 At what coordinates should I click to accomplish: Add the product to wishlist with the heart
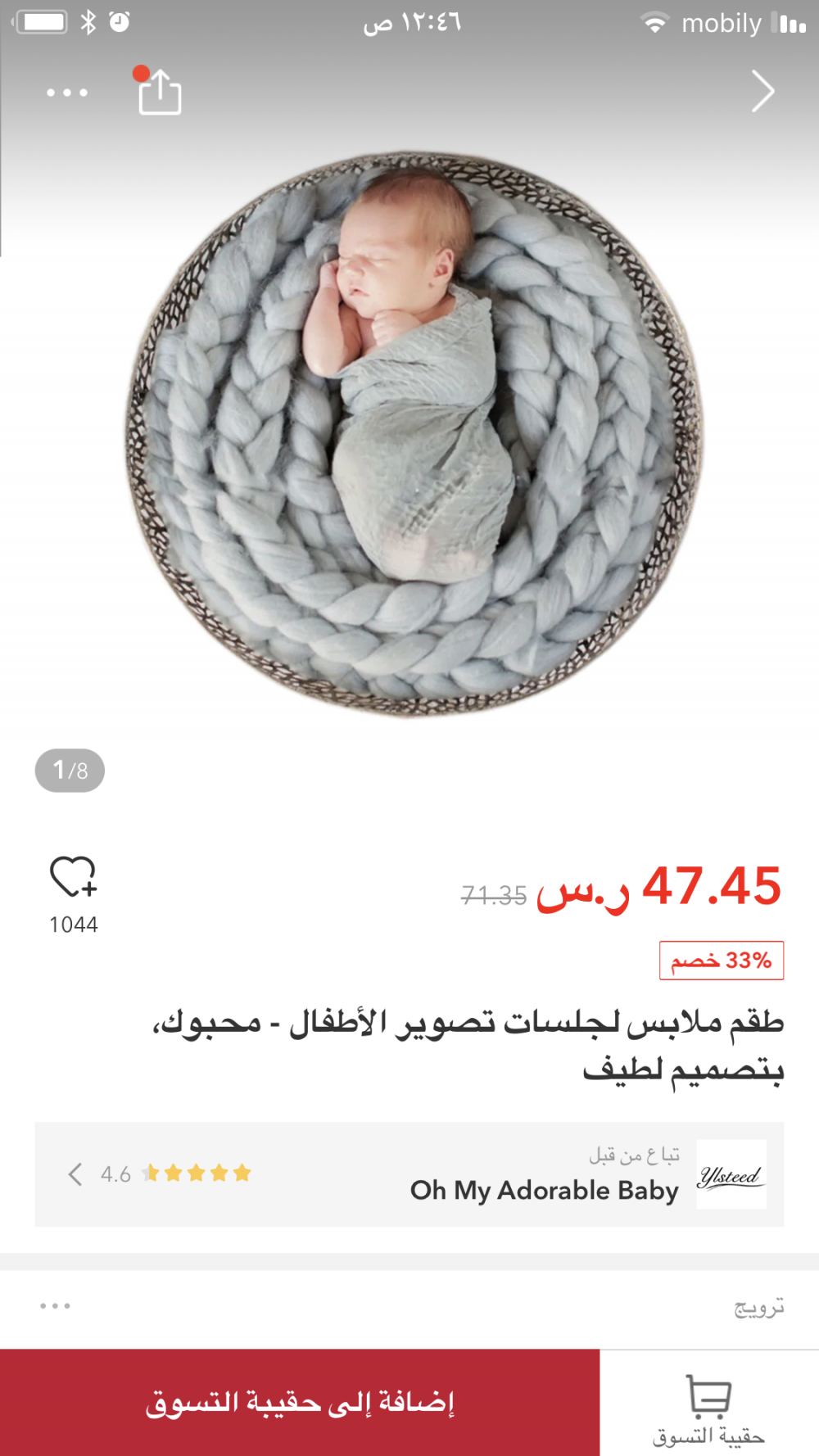(73, 877)
